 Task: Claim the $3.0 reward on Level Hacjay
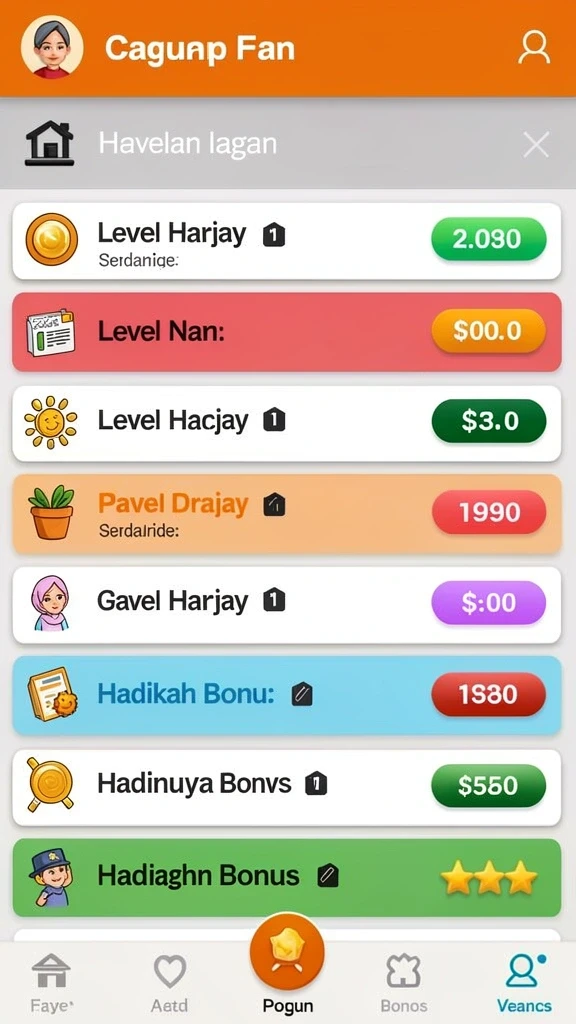pos(488,421)
